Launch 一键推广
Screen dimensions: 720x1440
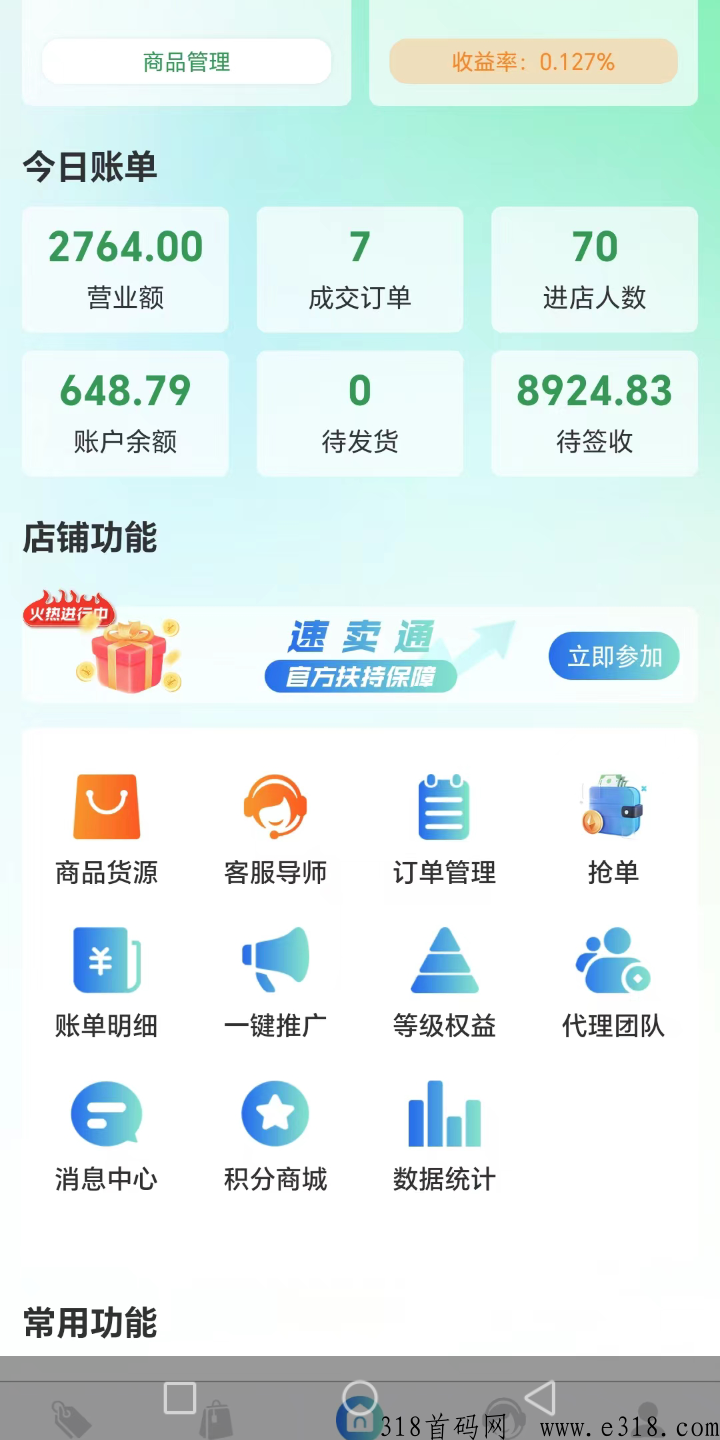tap(275, 982)
